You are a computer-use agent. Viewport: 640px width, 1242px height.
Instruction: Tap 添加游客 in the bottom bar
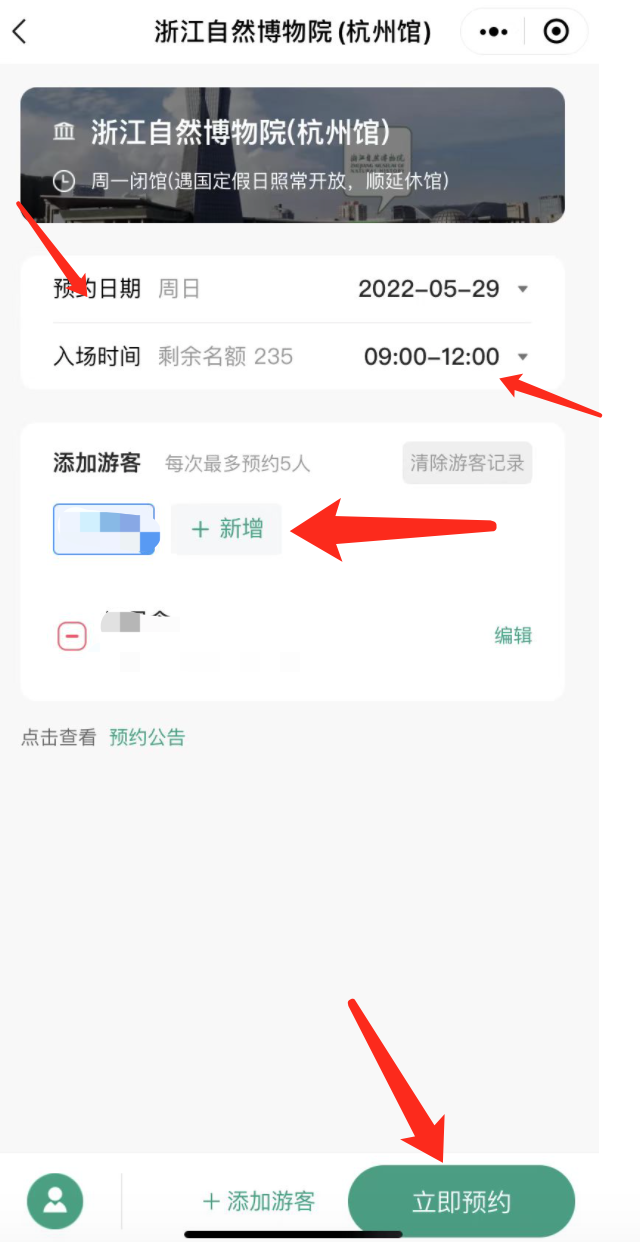pyautogui.click(x=258, y=1201)
